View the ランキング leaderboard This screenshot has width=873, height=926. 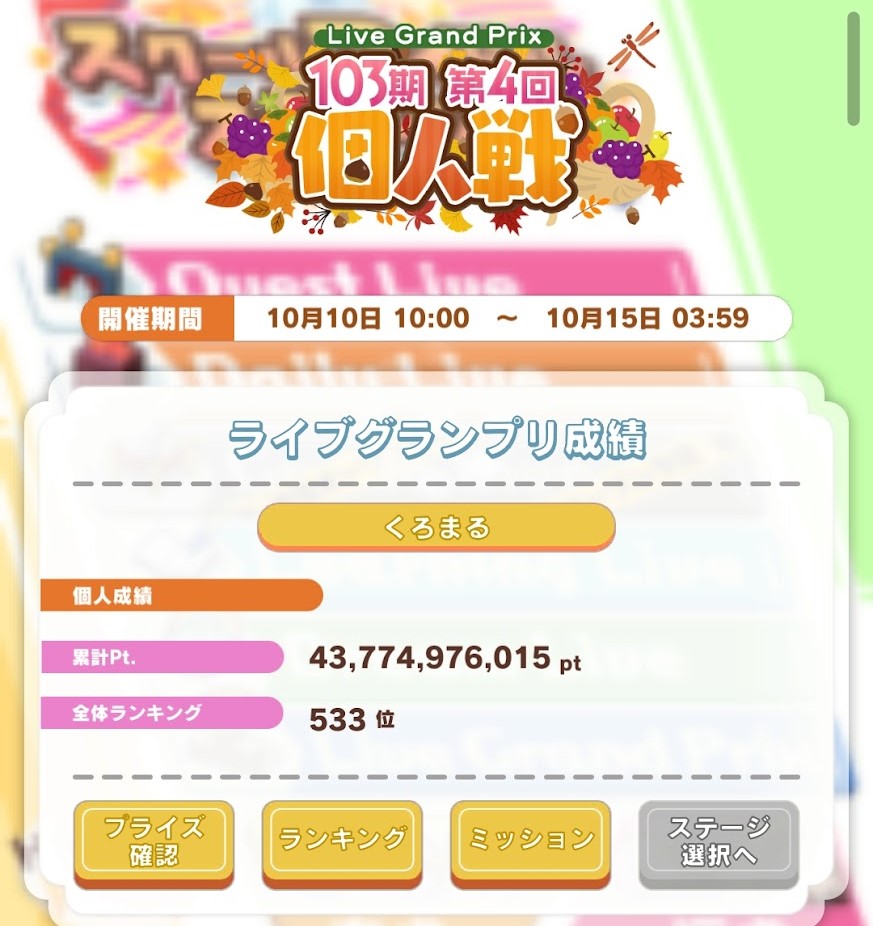(342, 843)
